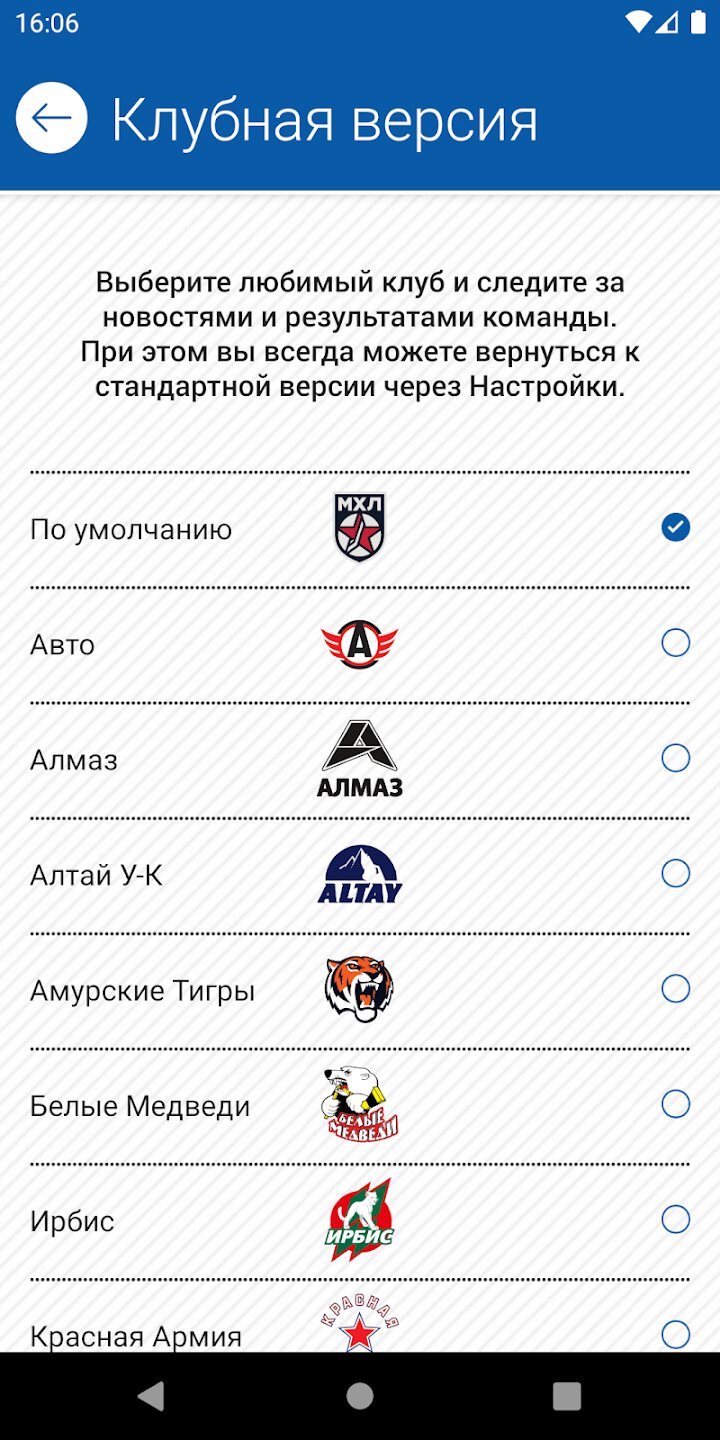Select the По умолчанию default option

tap(360, 529)
